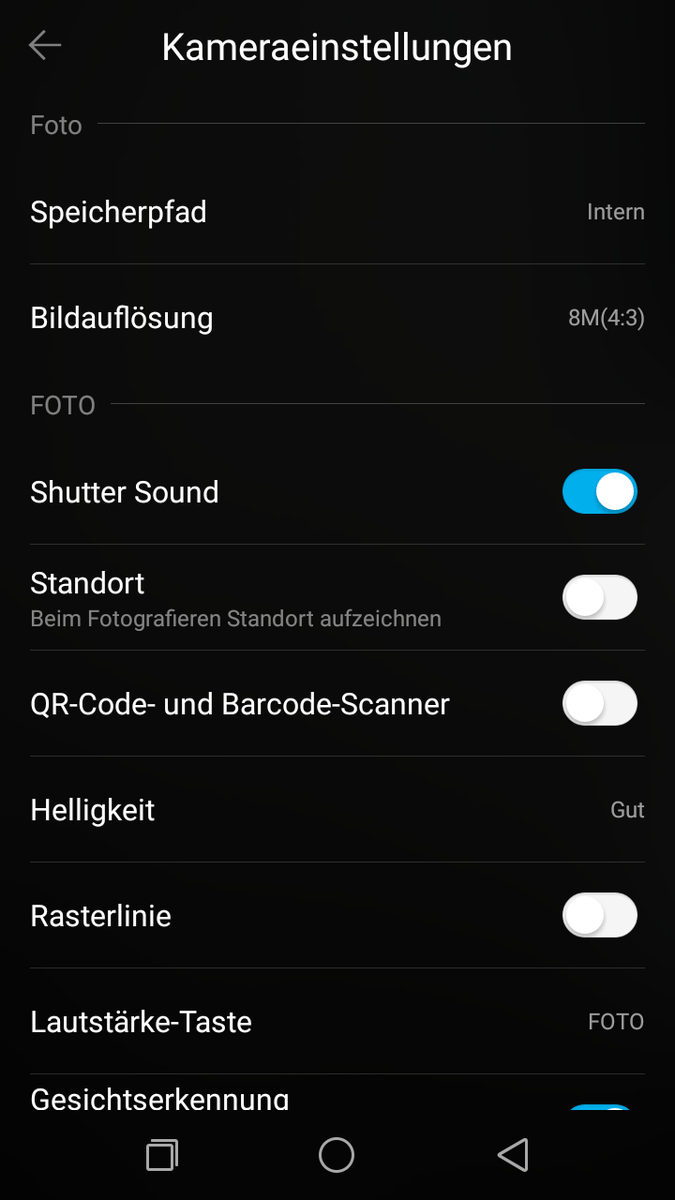
Task: Show recent apps
Action: pos(162,1155)
